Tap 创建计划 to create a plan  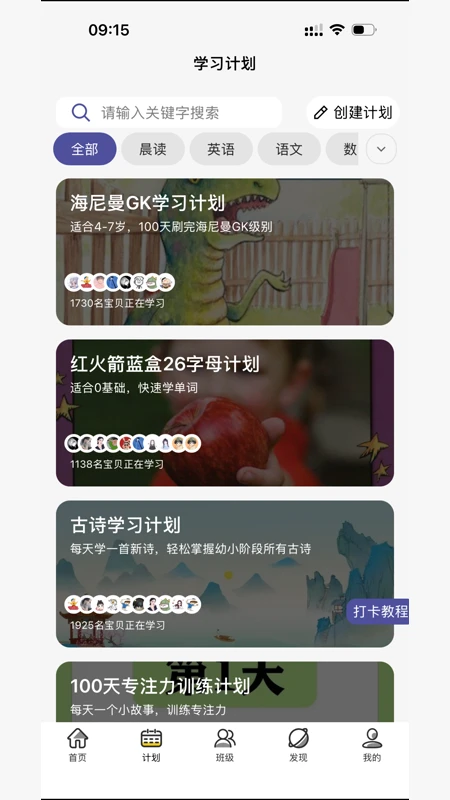(x=353, y=112)
